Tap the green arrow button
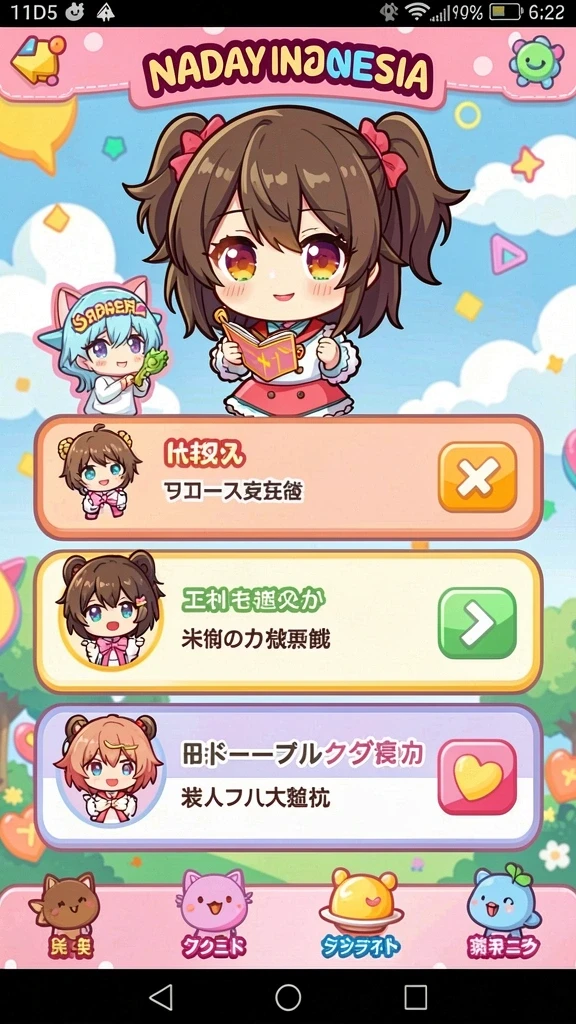The image size is (576, 1024). click(x=477, y=623)
